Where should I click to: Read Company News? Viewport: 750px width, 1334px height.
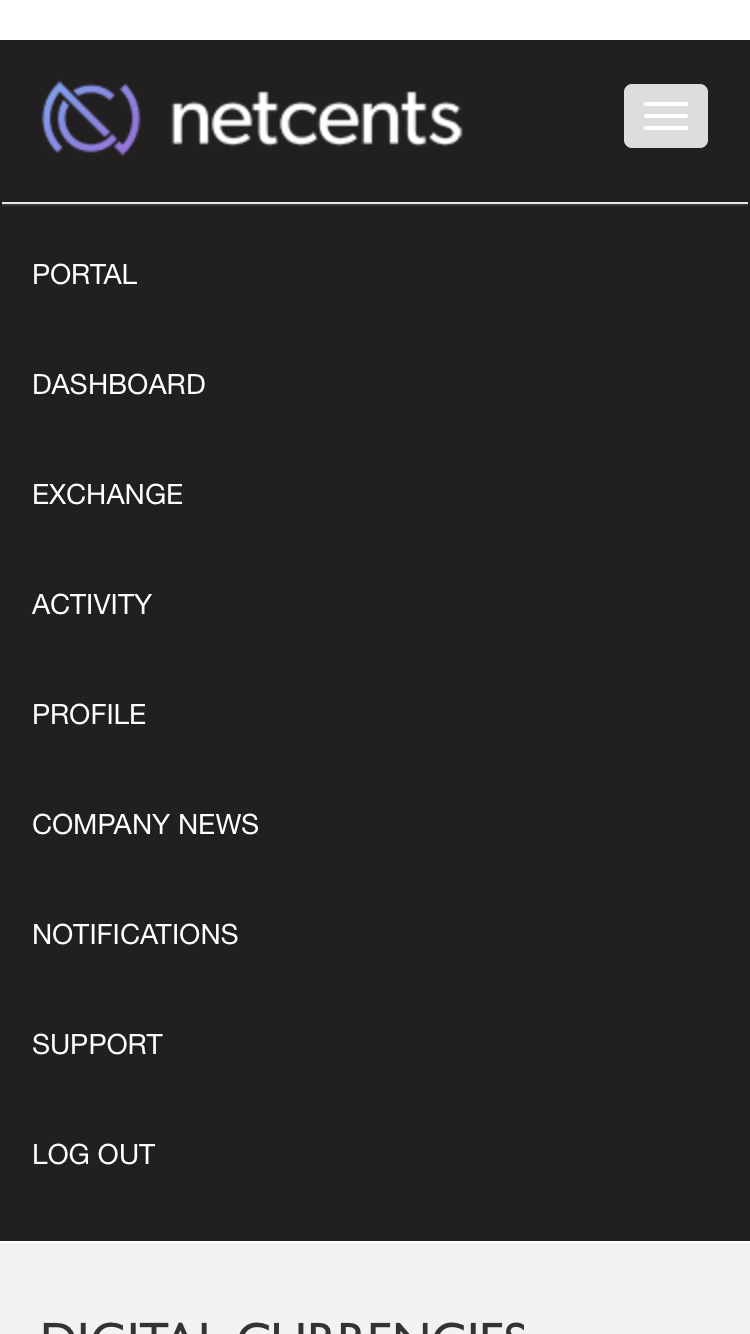pos(145,824)
